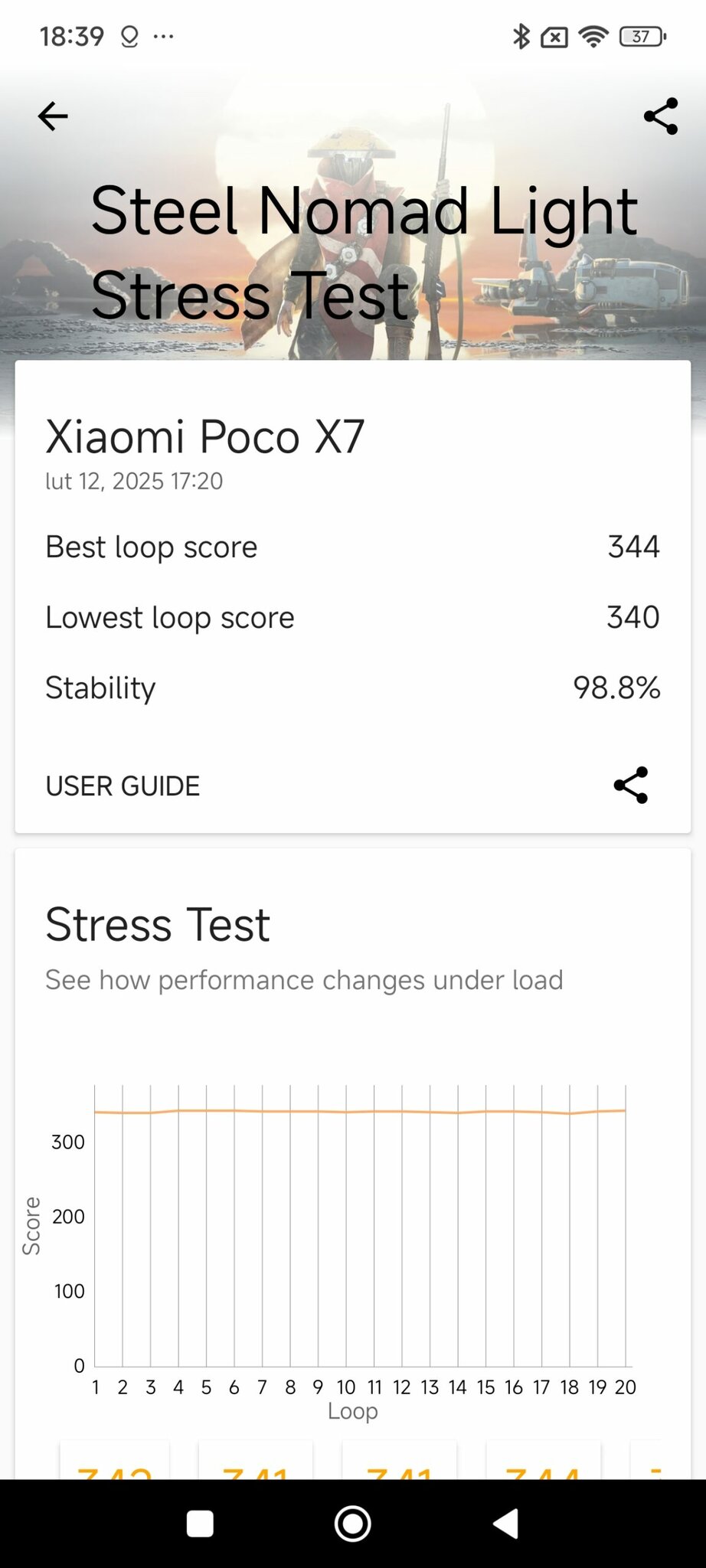The image size is (706, 1568).
Task: Share the Xiaomi Poco X7 result card
Action: (x=630, y=786)
